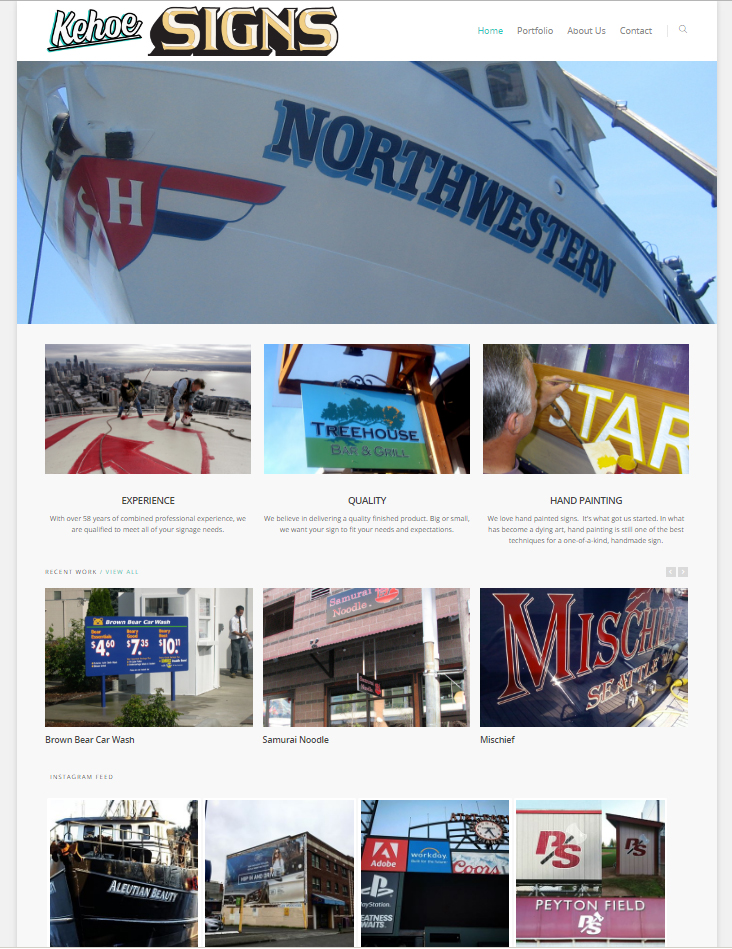732x949 pixels.
Task: Visit the About Us page
Action: pos(586,31)
